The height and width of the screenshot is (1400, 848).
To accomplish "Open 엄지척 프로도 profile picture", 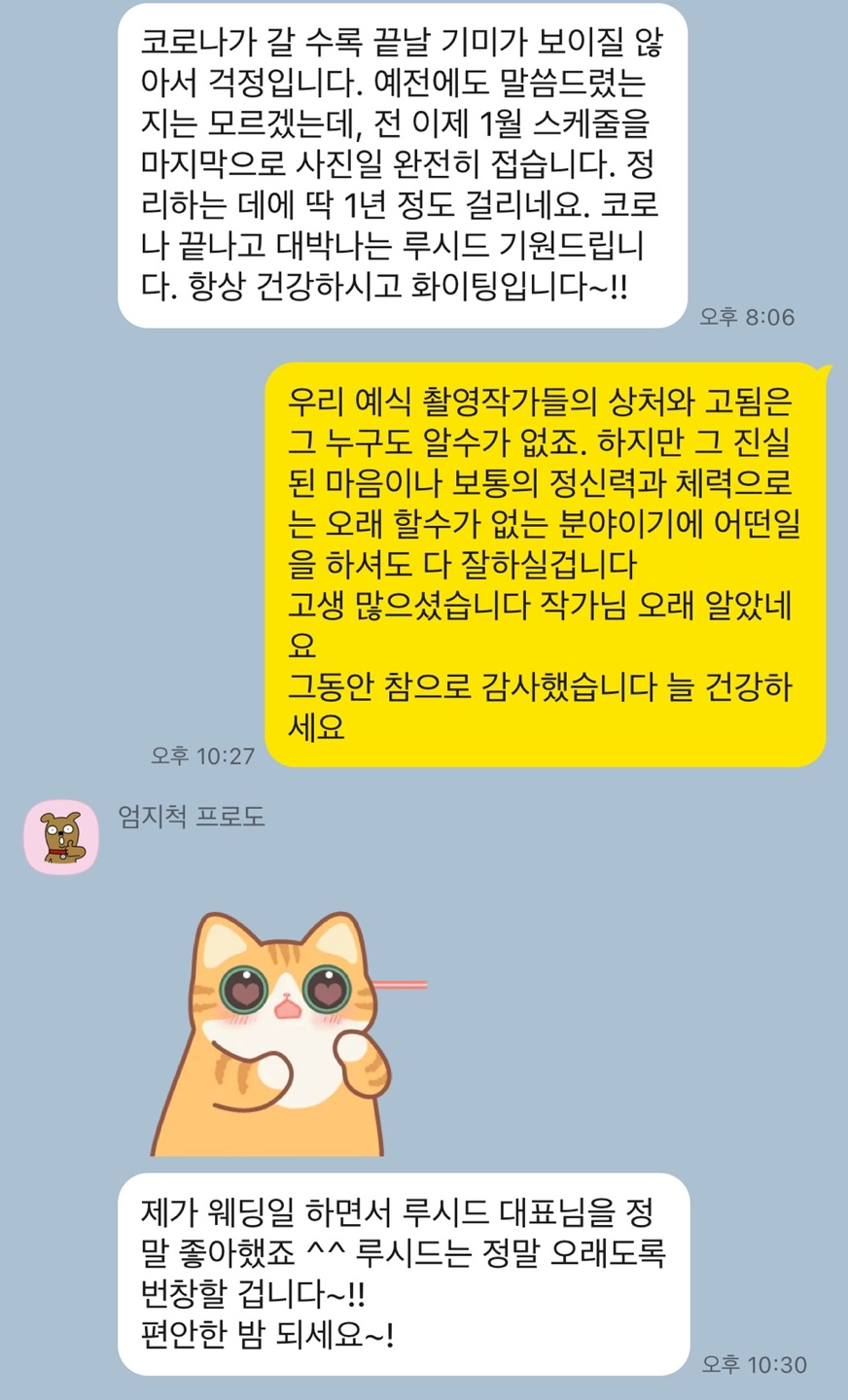I will (61, 837).
